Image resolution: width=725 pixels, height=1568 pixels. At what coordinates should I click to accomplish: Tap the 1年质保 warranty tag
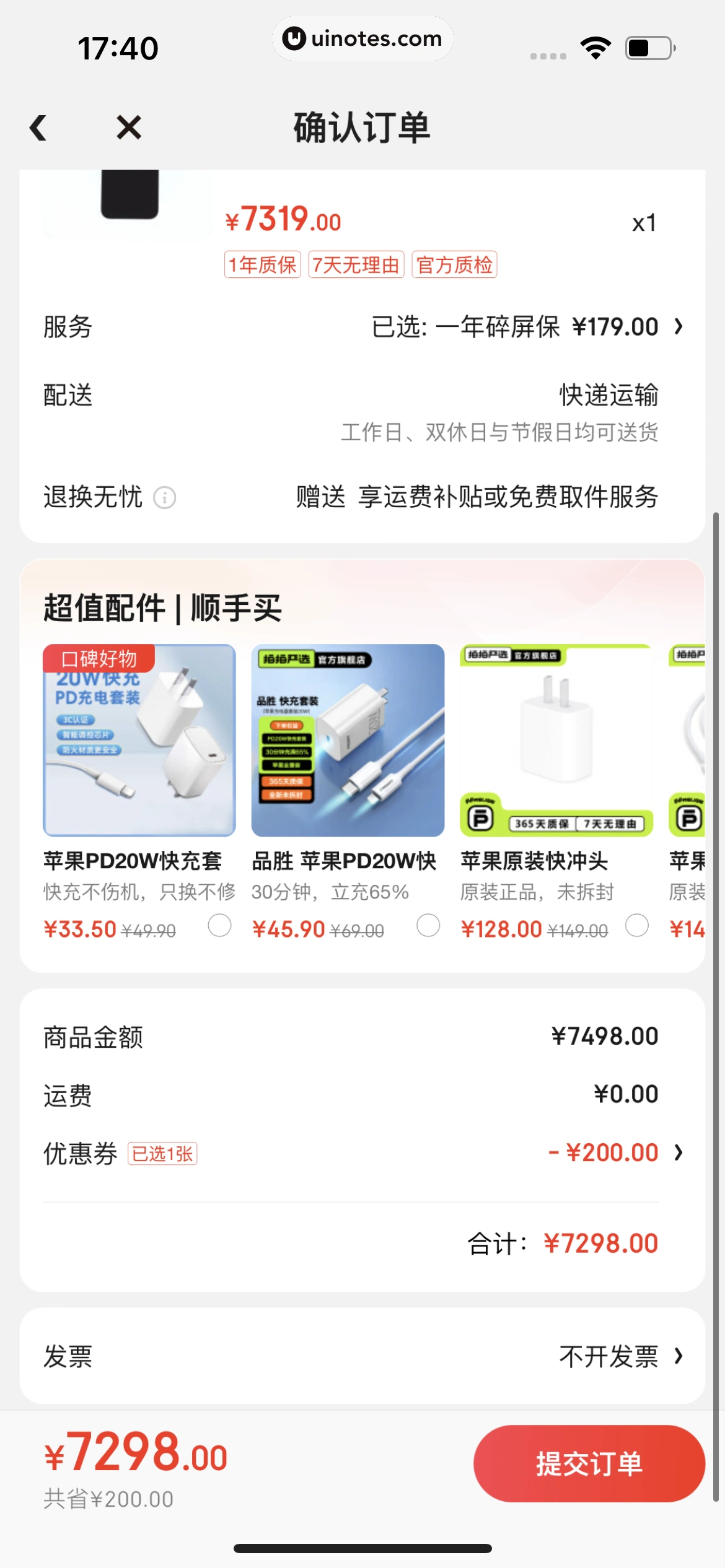(x=262, y=264)
